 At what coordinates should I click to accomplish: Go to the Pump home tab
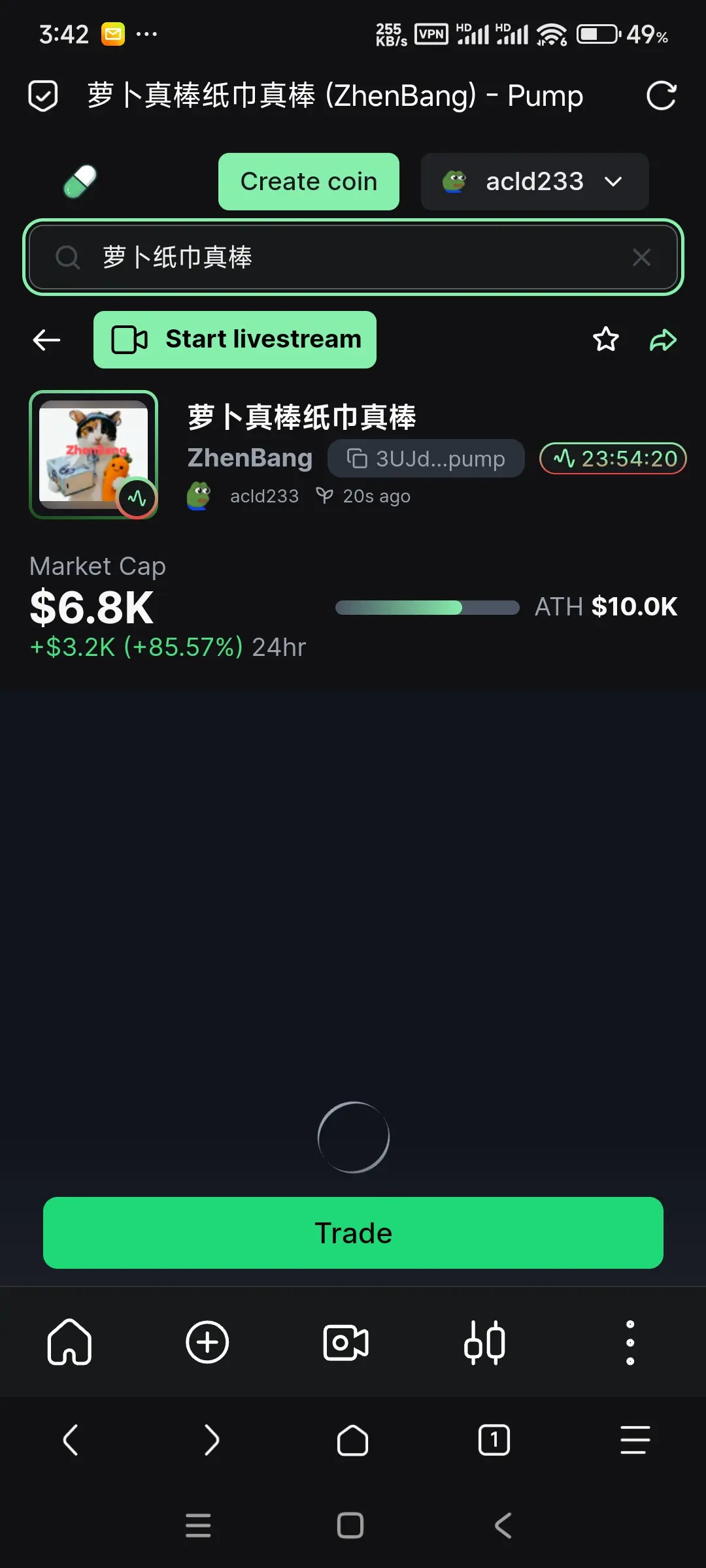tap(69, 1343)
